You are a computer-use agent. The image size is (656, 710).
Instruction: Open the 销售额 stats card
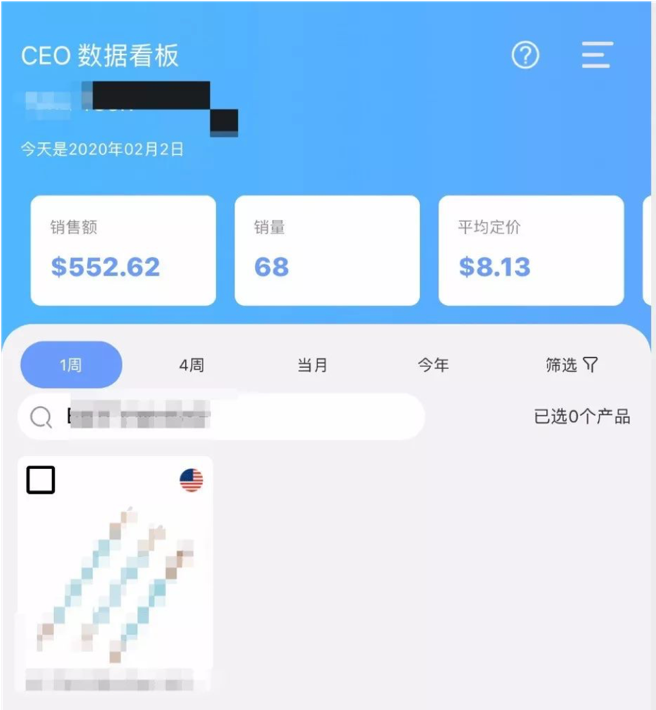click(x=123, y=250)
